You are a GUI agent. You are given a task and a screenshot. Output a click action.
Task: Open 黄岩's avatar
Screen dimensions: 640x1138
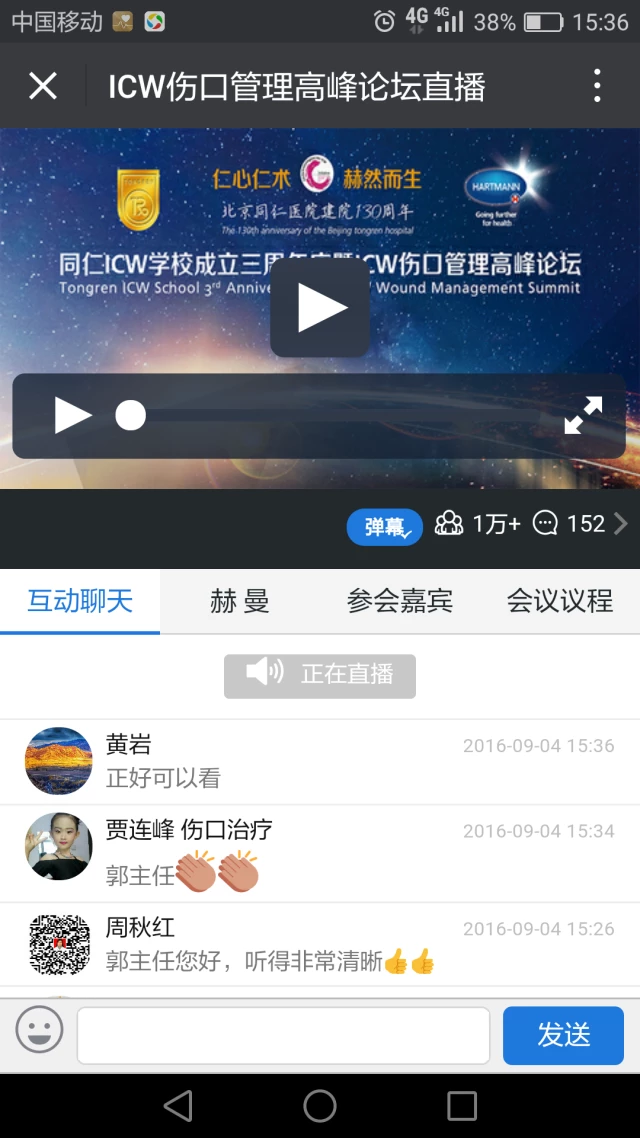(x=58, y=761)
